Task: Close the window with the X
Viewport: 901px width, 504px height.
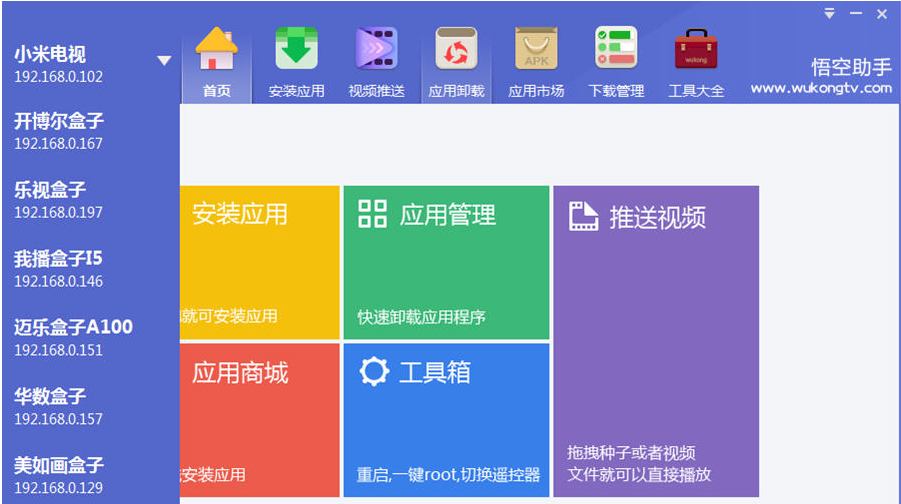Action: (x=882, y=13)
